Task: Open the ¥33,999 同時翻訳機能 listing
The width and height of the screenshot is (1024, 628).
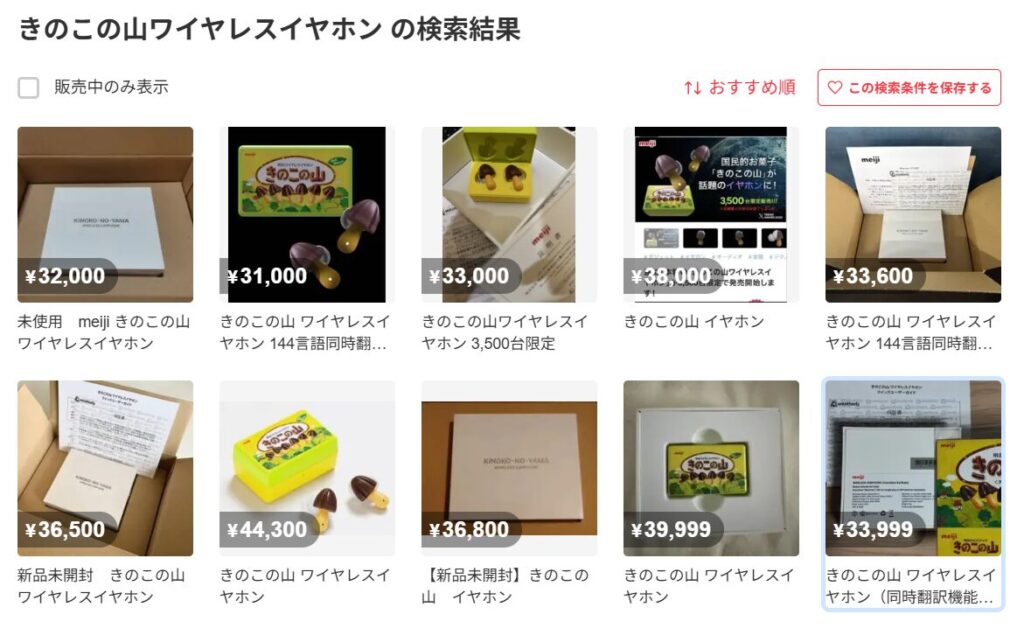Action: [x=913, y=467]
